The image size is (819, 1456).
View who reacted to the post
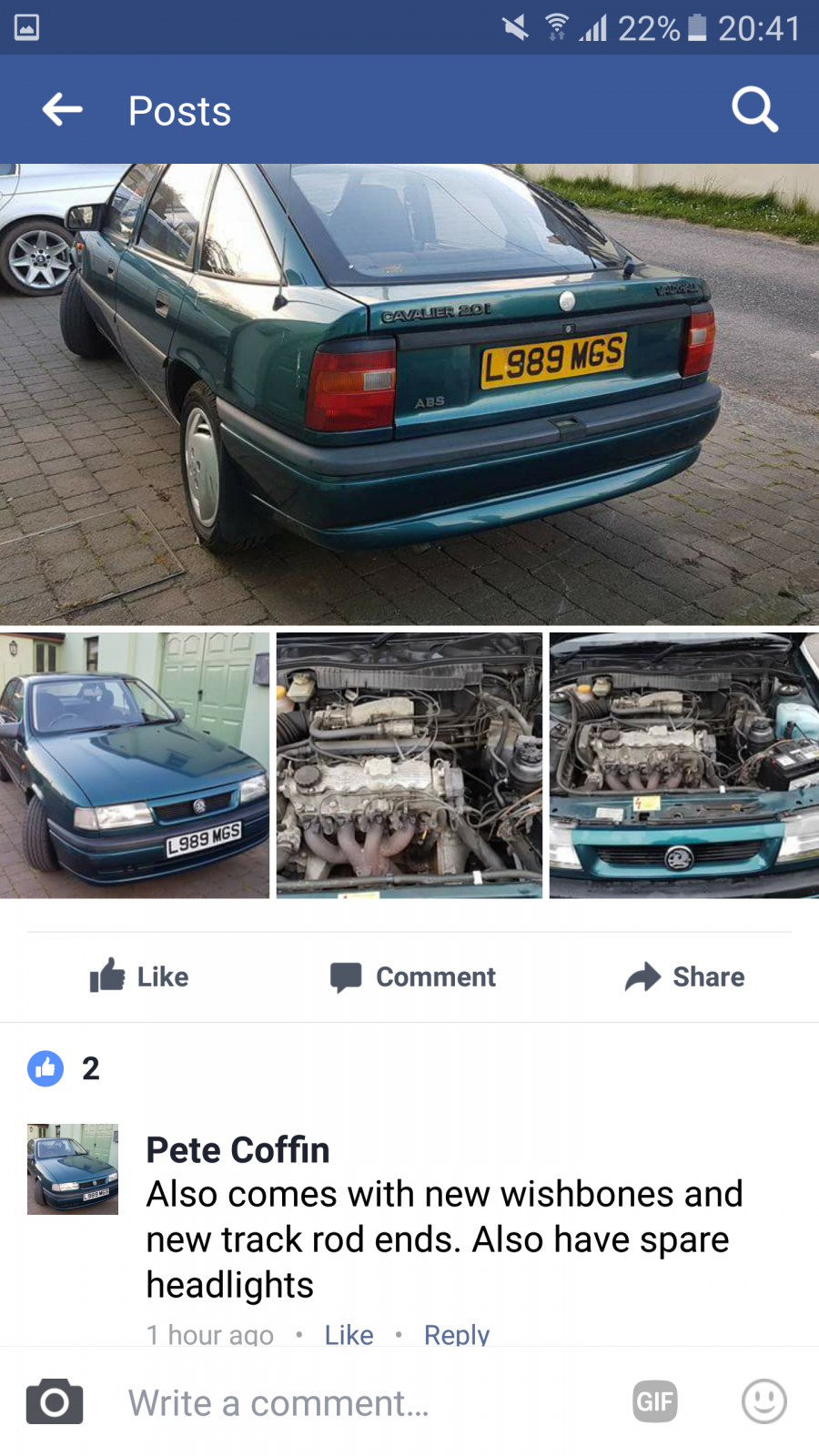pos(64,1068)
